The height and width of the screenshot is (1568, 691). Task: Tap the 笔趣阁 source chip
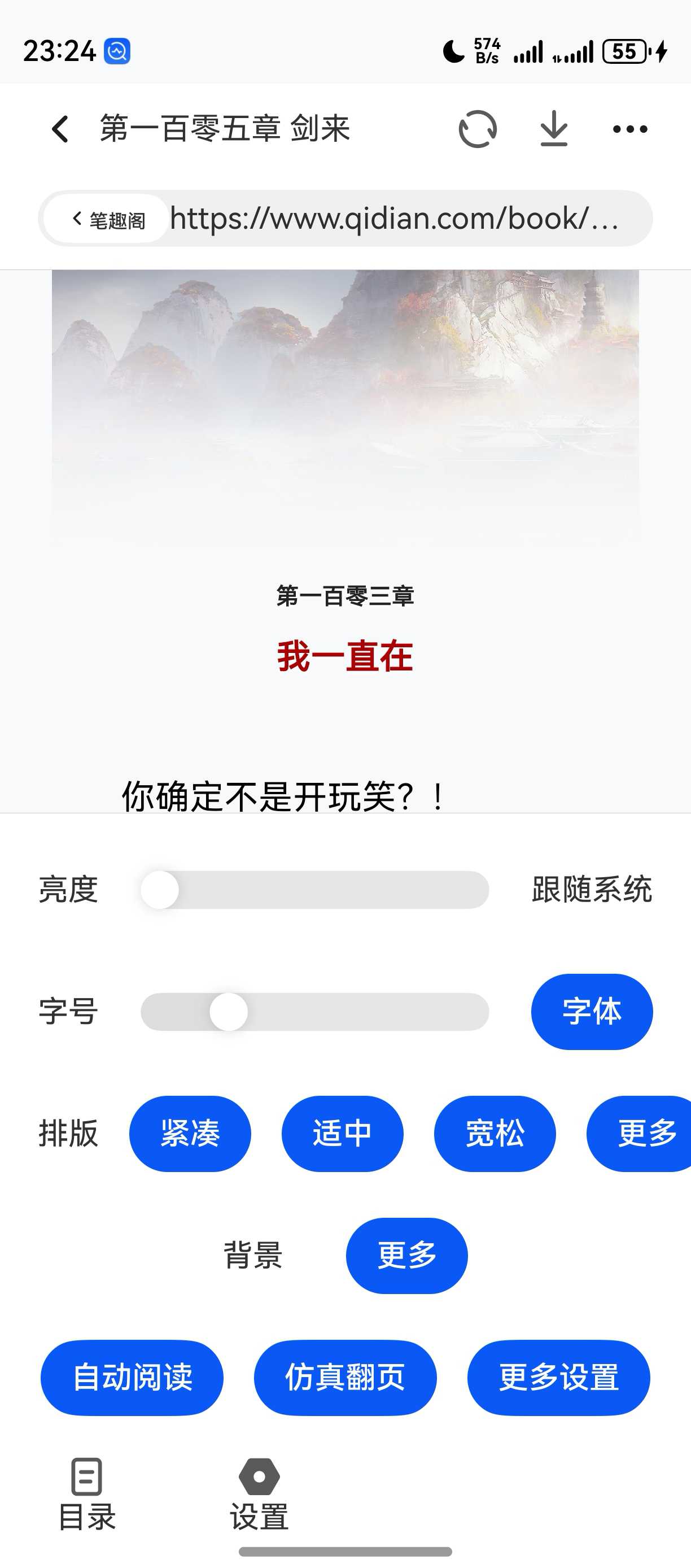pyautogui.click(x=108, y=219)
